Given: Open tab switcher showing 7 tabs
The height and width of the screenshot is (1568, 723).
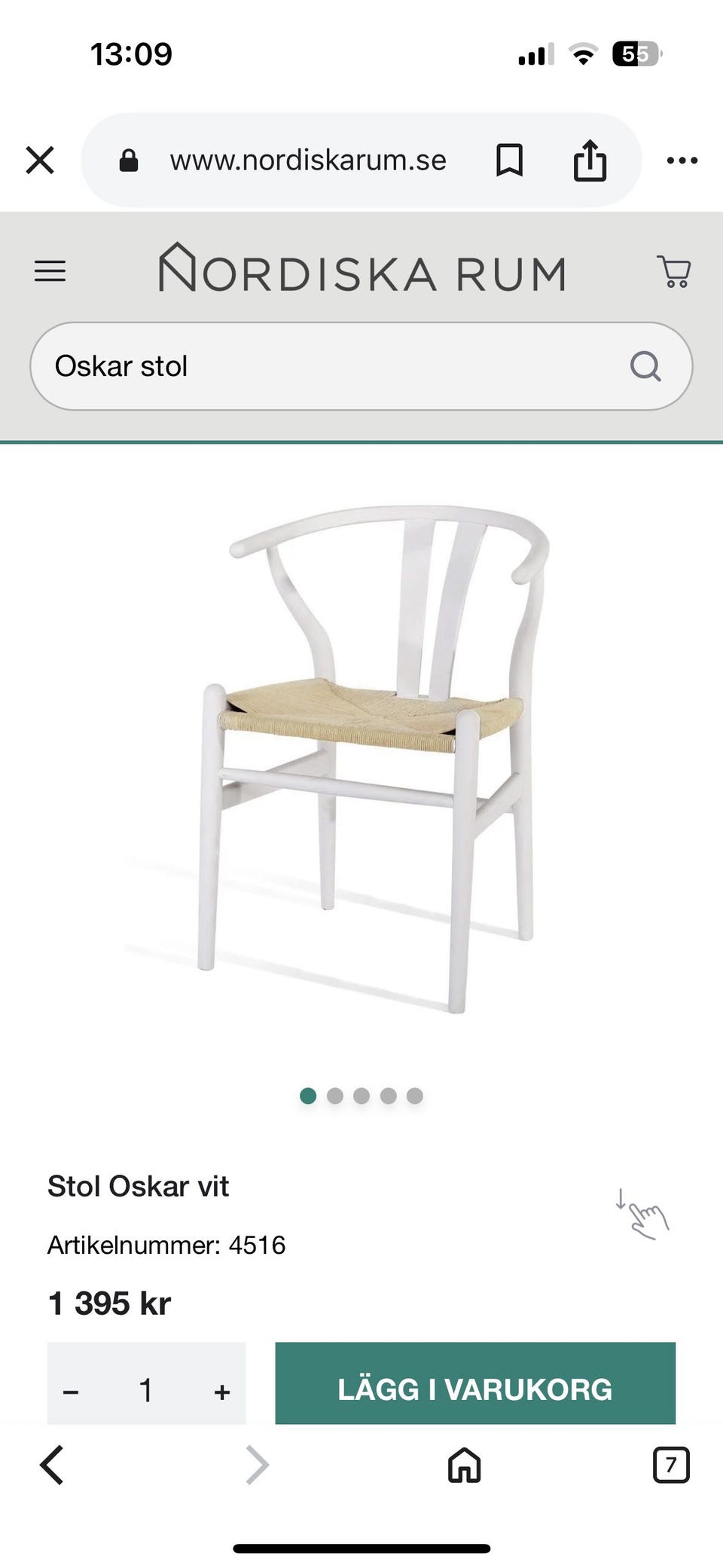Looking at the screenshot, I should 670,1466.
